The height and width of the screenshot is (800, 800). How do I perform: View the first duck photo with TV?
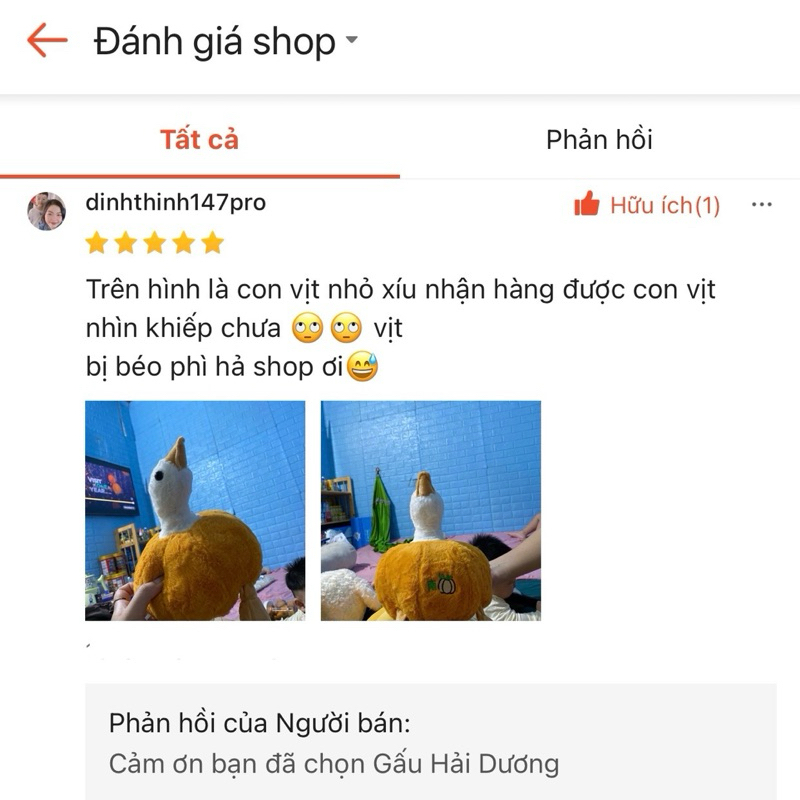coord(195,510)
